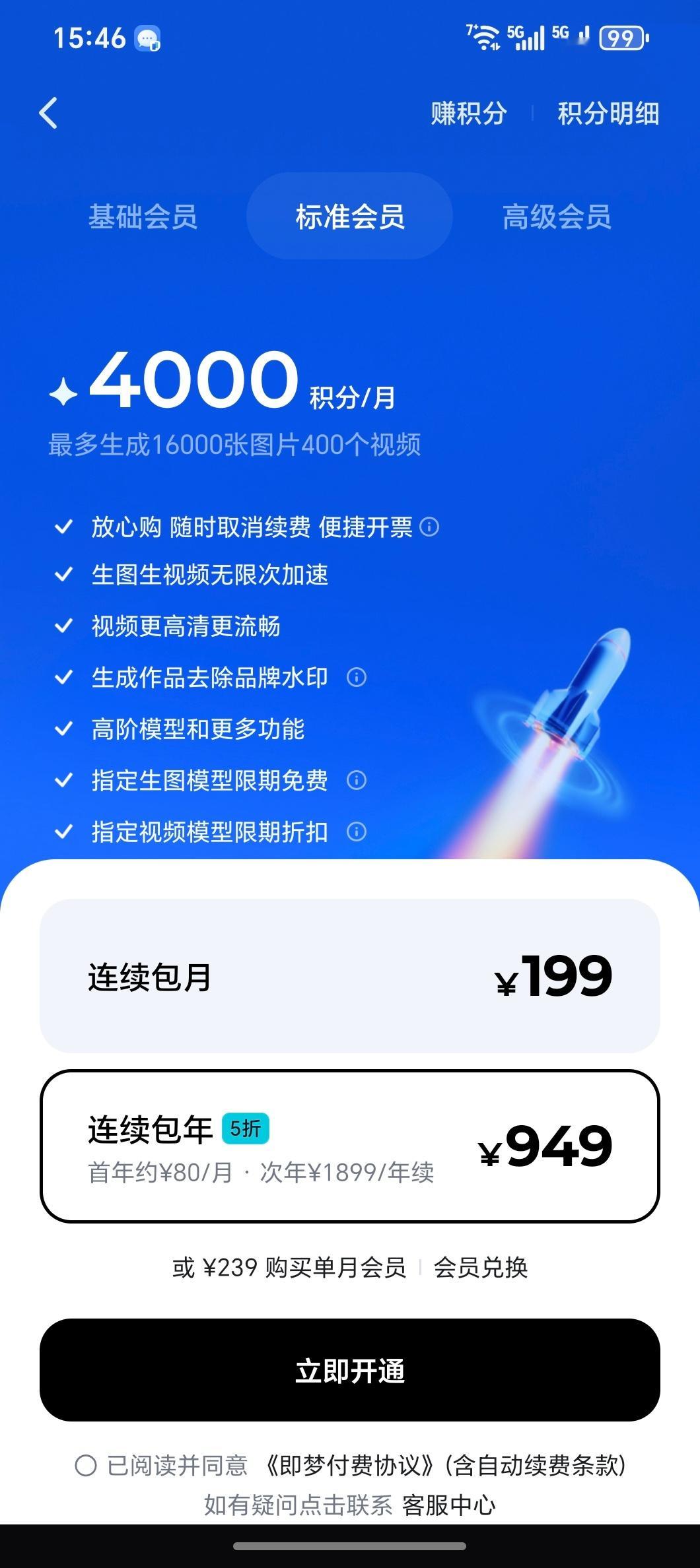Open info icon next to 放心购 随时取消续费
The width and height of the screenshot is (700, 1568).
pos(430,527)
